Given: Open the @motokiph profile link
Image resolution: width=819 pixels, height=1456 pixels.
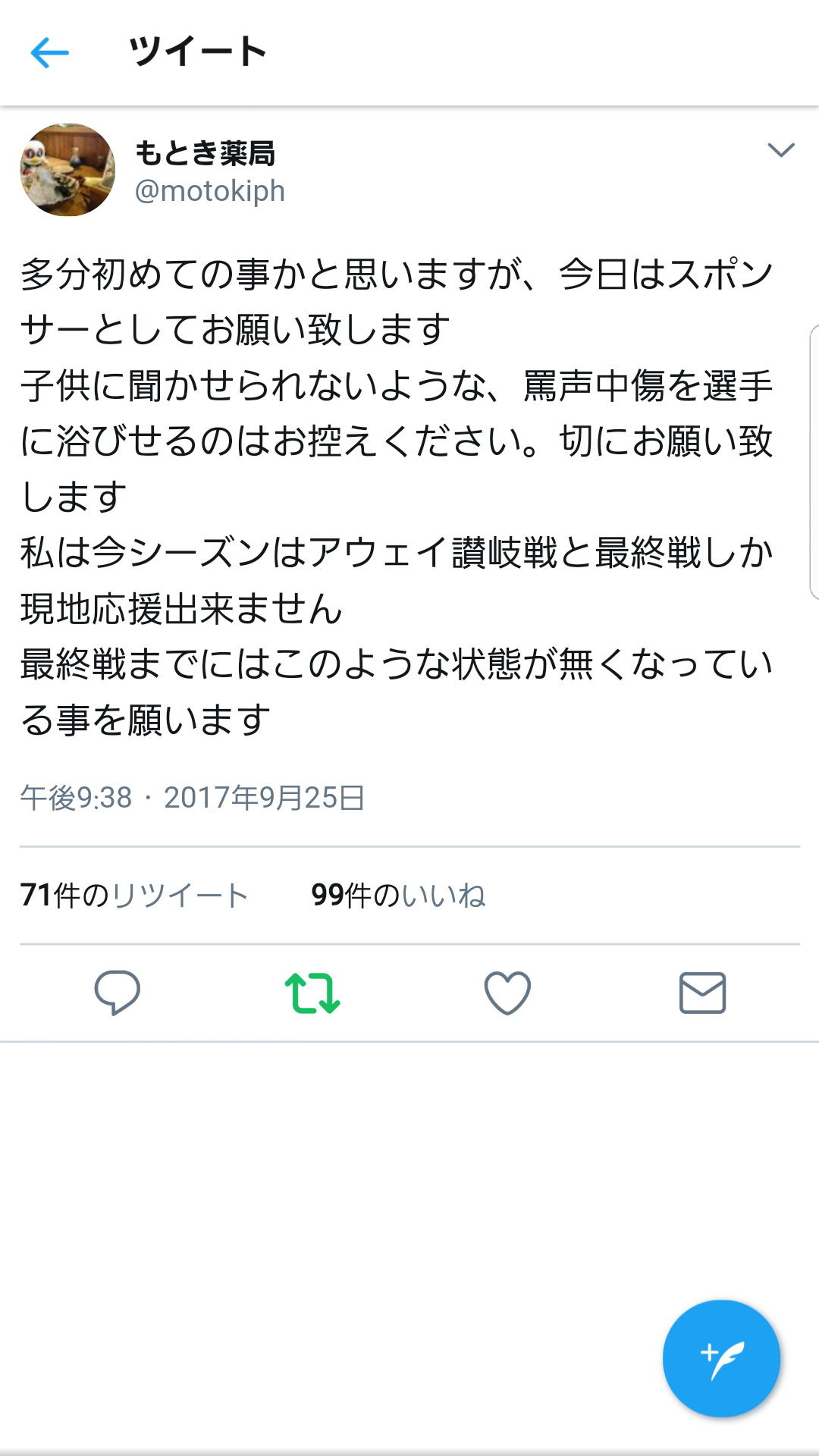Looking at the screenshot, I should 209,191.
